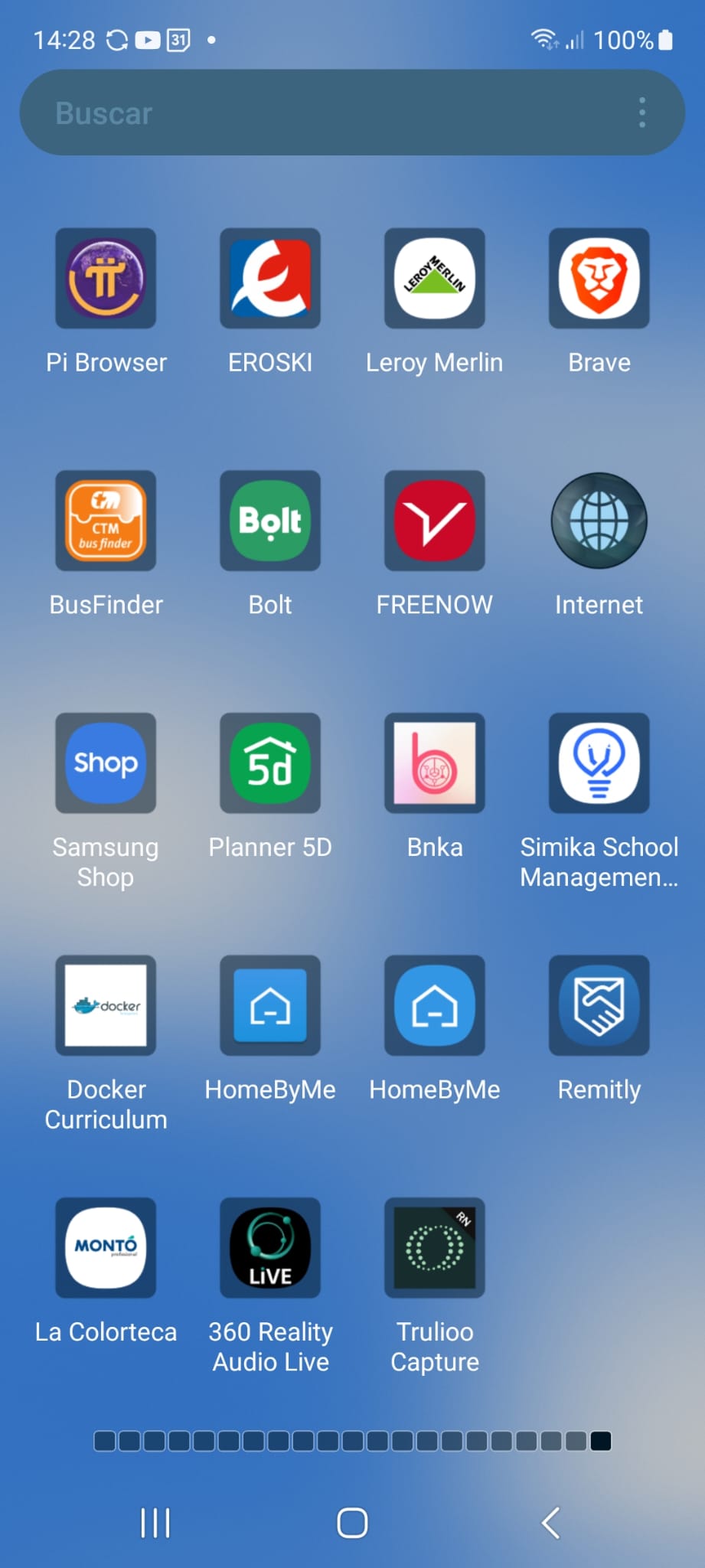Open the app drawer overflow menu

(642, 113)
